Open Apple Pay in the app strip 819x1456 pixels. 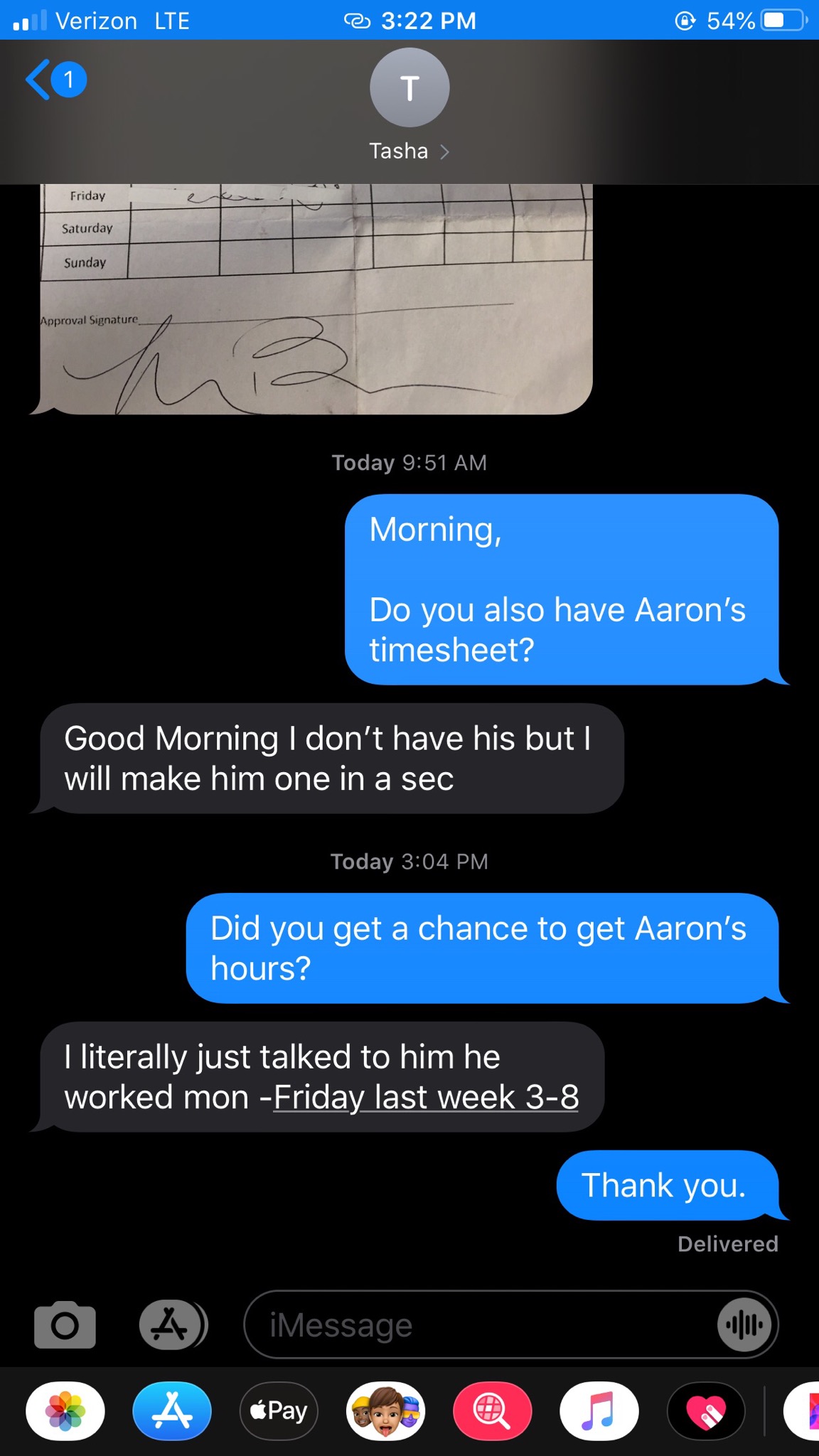[279, 1410]
